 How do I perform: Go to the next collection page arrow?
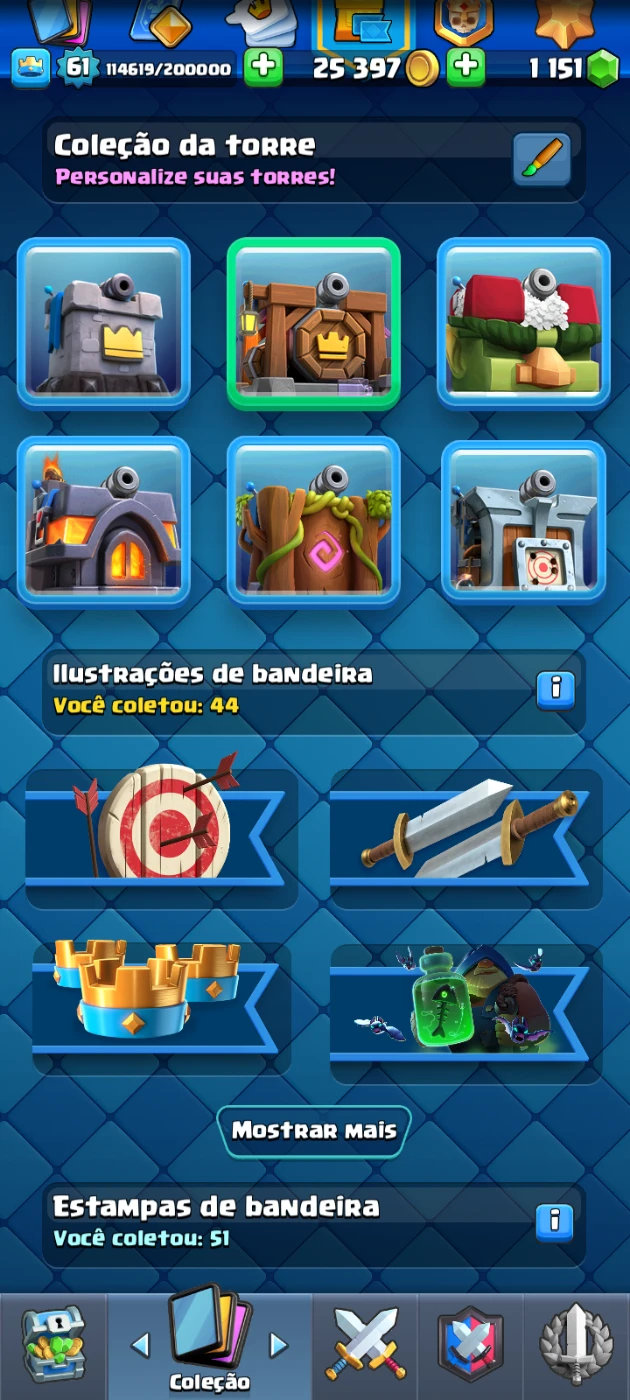coord(279,1345)
